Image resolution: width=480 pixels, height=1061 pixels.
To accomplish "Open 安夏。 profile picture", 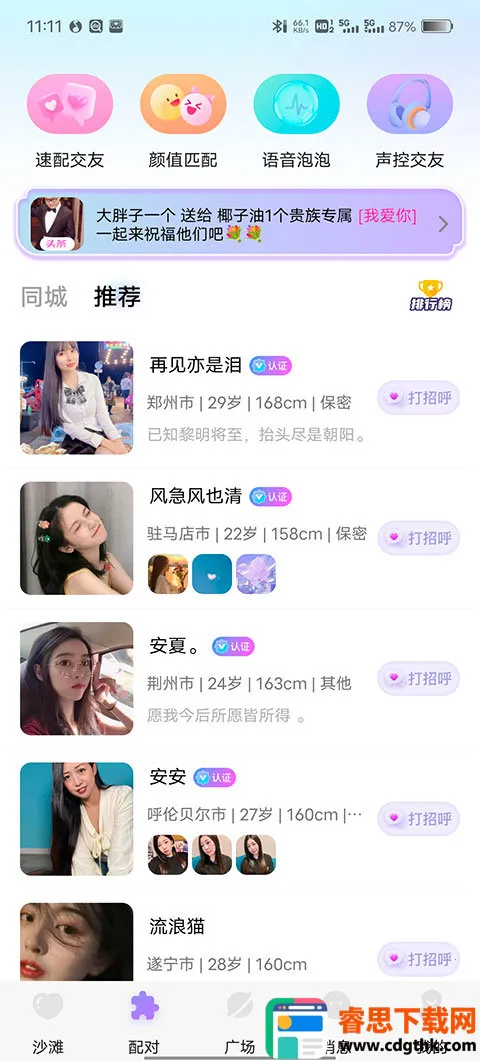I will 77,678.
